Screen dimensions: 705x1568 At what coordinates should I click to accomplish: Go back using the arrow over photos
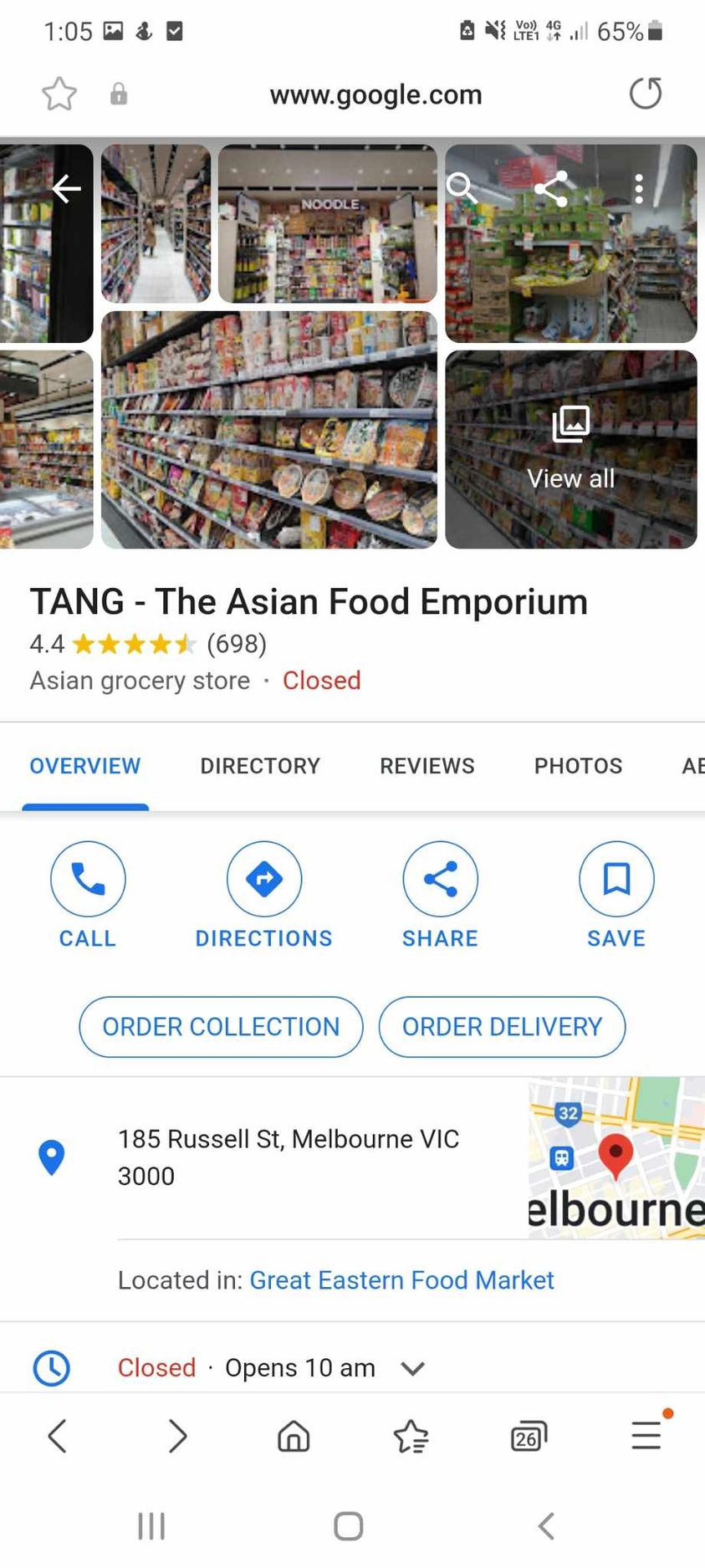coord(67,189)
